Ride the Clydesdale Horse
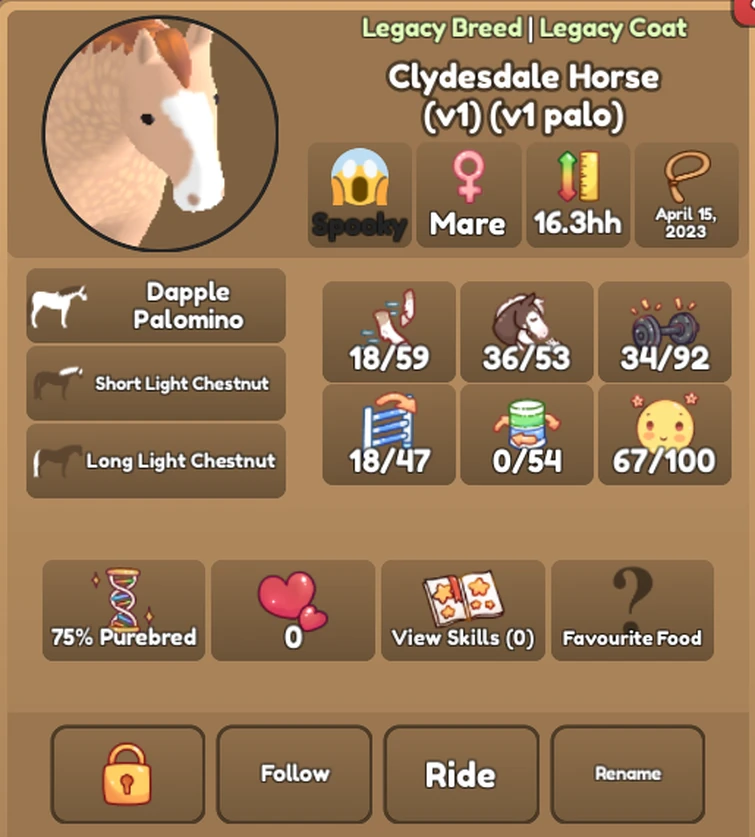The image size is (755, 837). (x=460, y=774)
